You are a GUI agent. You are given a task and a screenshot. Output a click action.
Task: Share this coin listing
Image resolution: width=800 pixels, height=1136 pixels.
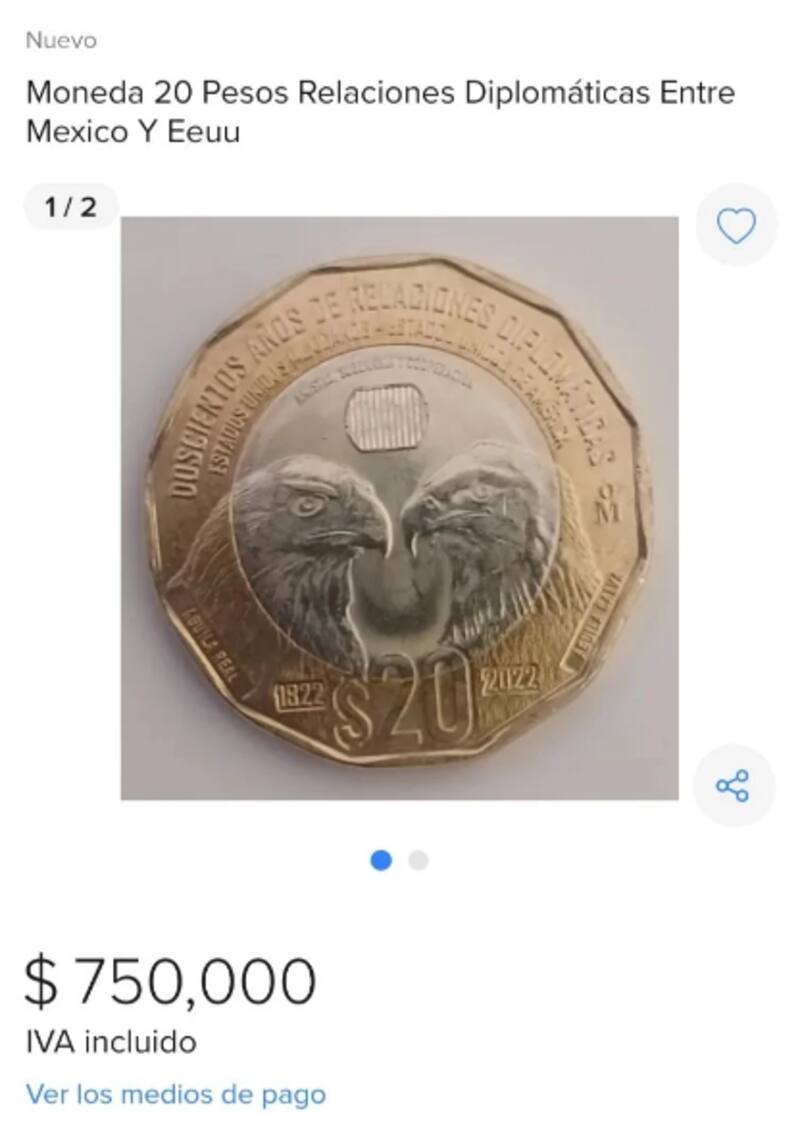[733, 786]
